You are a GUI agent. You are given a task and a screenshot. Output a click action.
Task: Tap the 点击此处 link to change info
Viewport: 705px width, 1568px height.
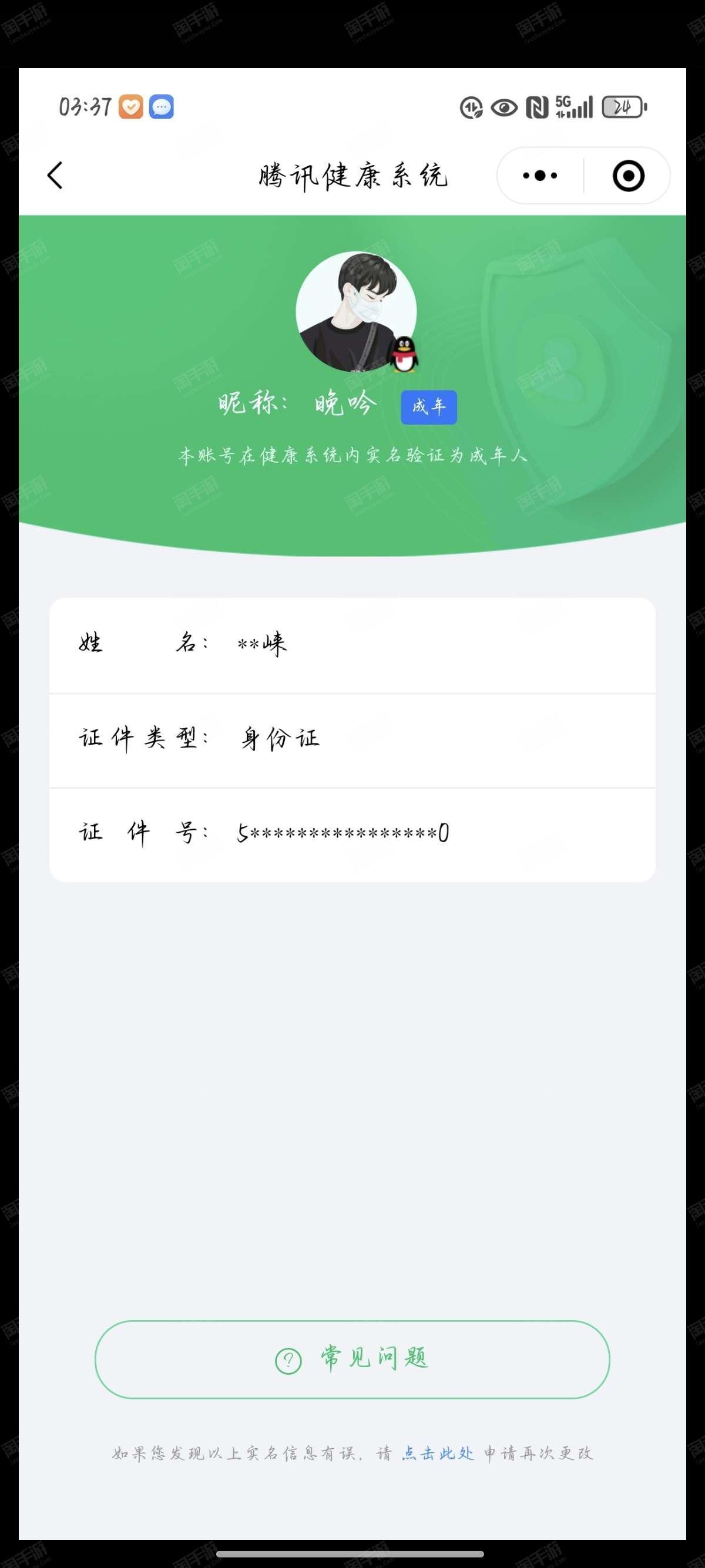[438, 1453]
